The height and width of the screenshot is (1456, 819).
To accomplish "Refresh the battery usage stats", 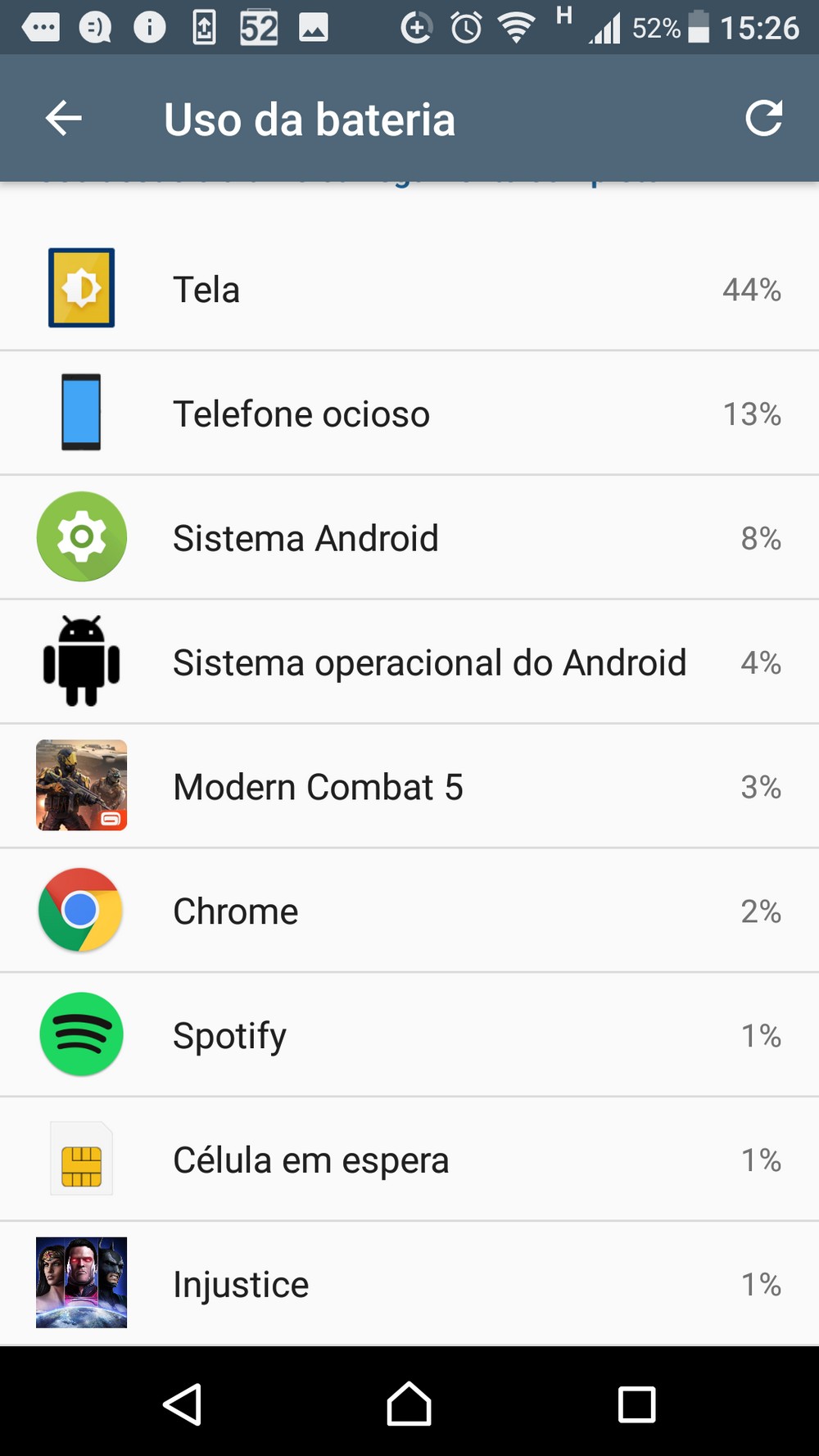I will 763,119.
